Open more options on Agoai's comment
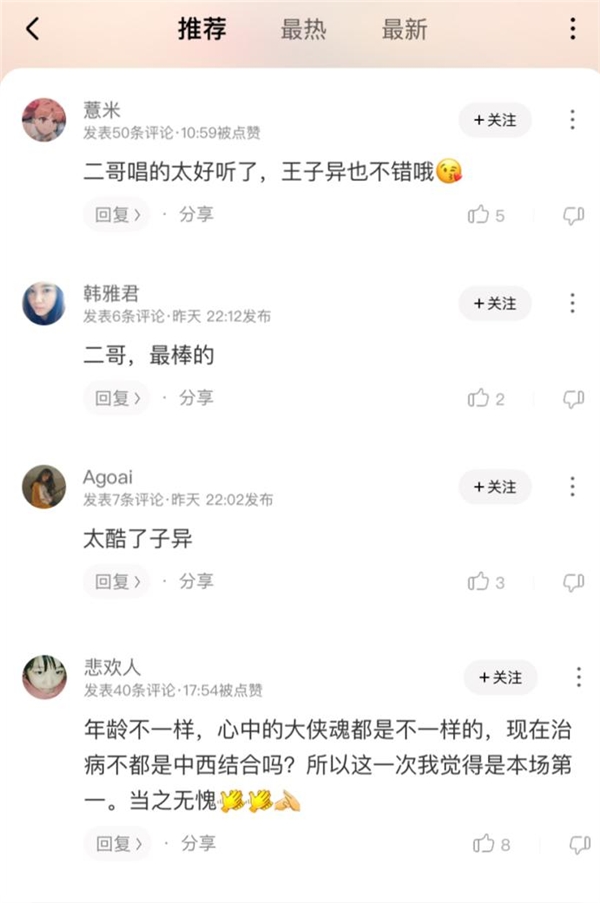The image size is (600, 903). click(x=573, y=487)
